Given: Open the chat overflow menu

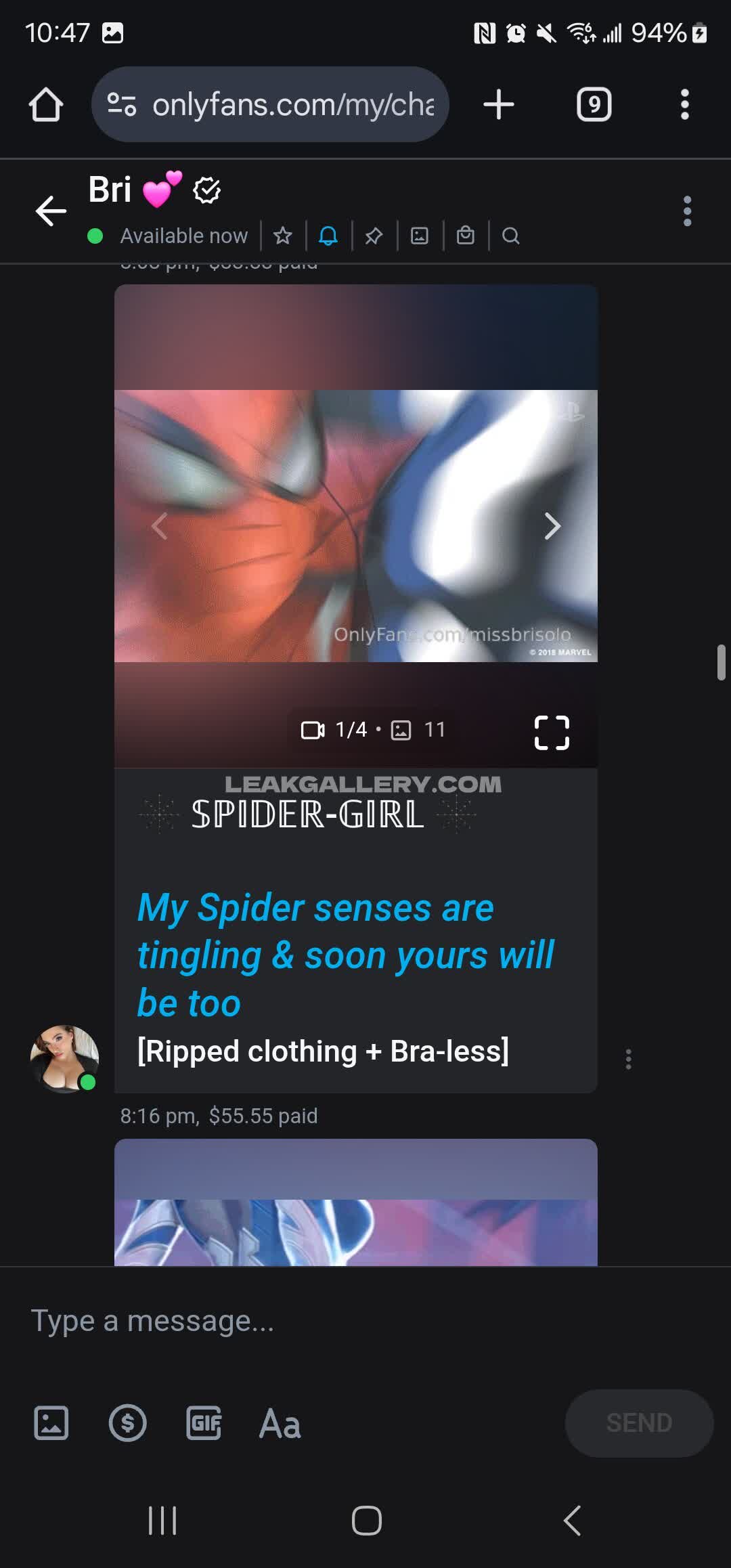Looking at the screenshot, I should click(x=687, y=211).
